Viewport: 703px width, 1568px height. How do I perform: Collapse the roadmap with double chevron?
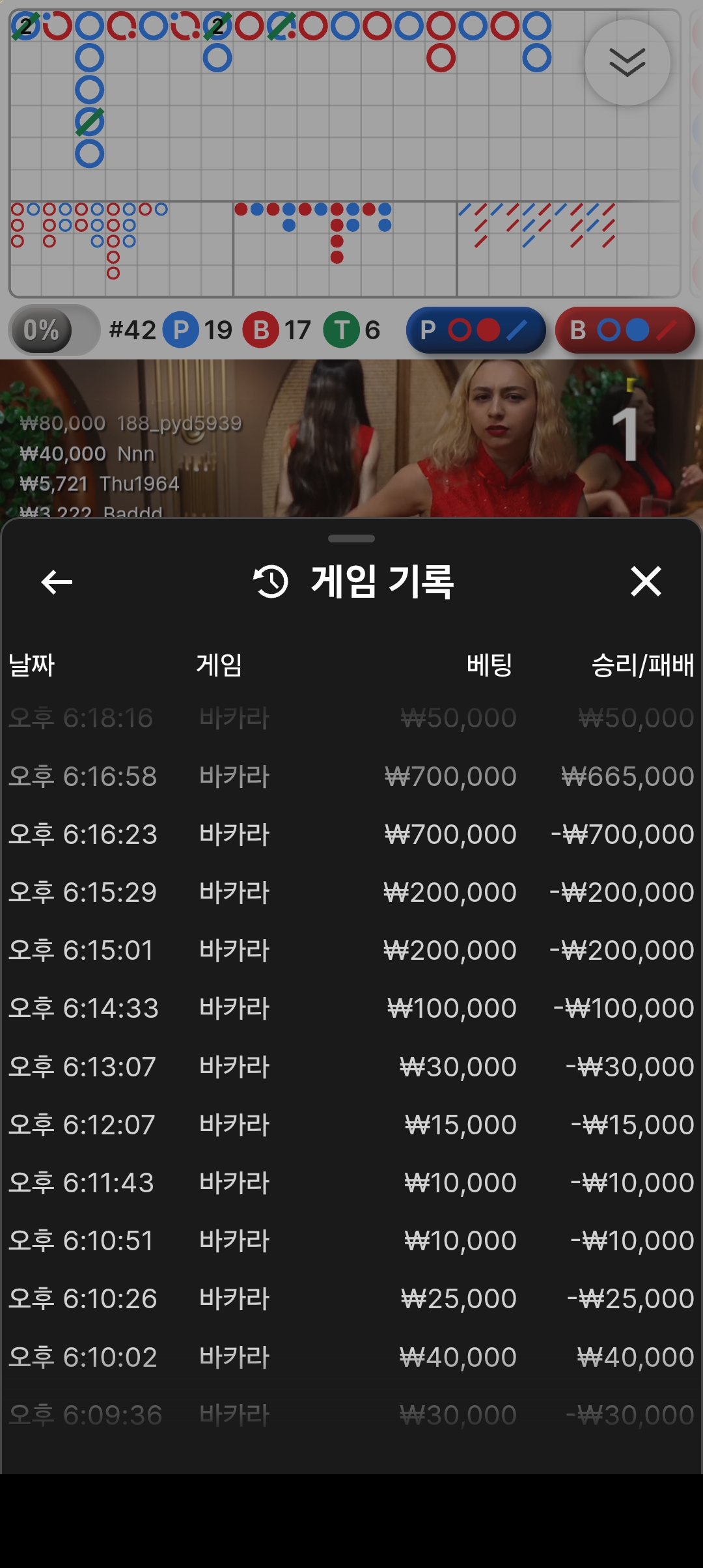[x=627, y=63]
